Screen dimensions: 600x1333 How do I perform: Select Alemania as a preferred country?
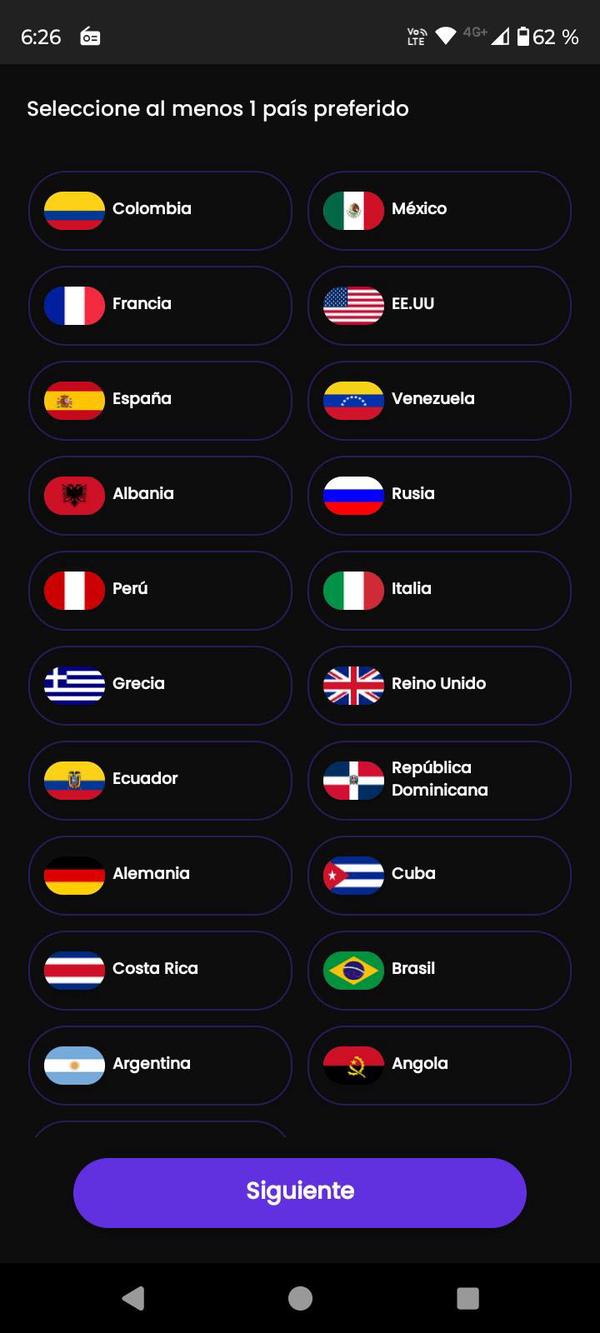[x=160, y=875]
